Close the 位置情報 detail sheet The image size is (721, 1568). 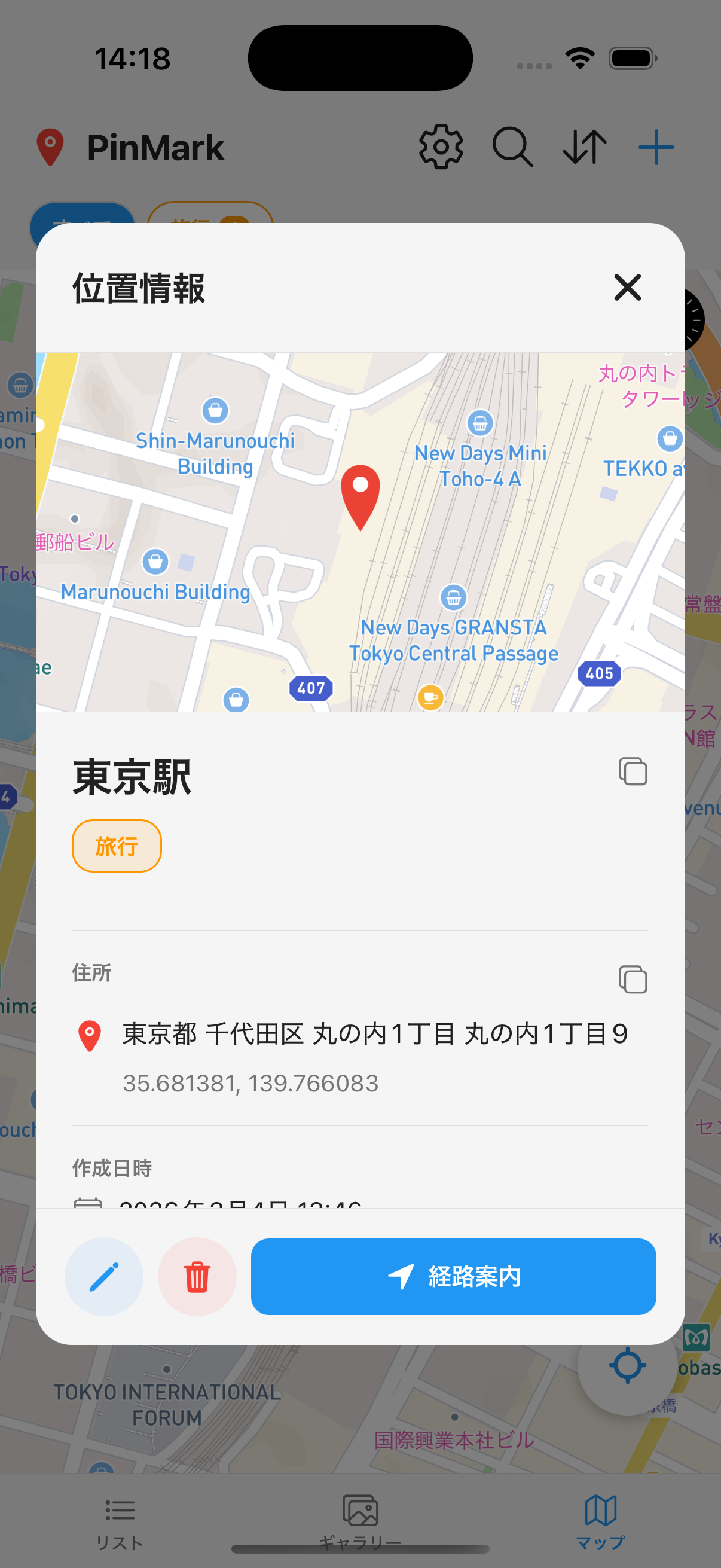(x=627, y=288)
